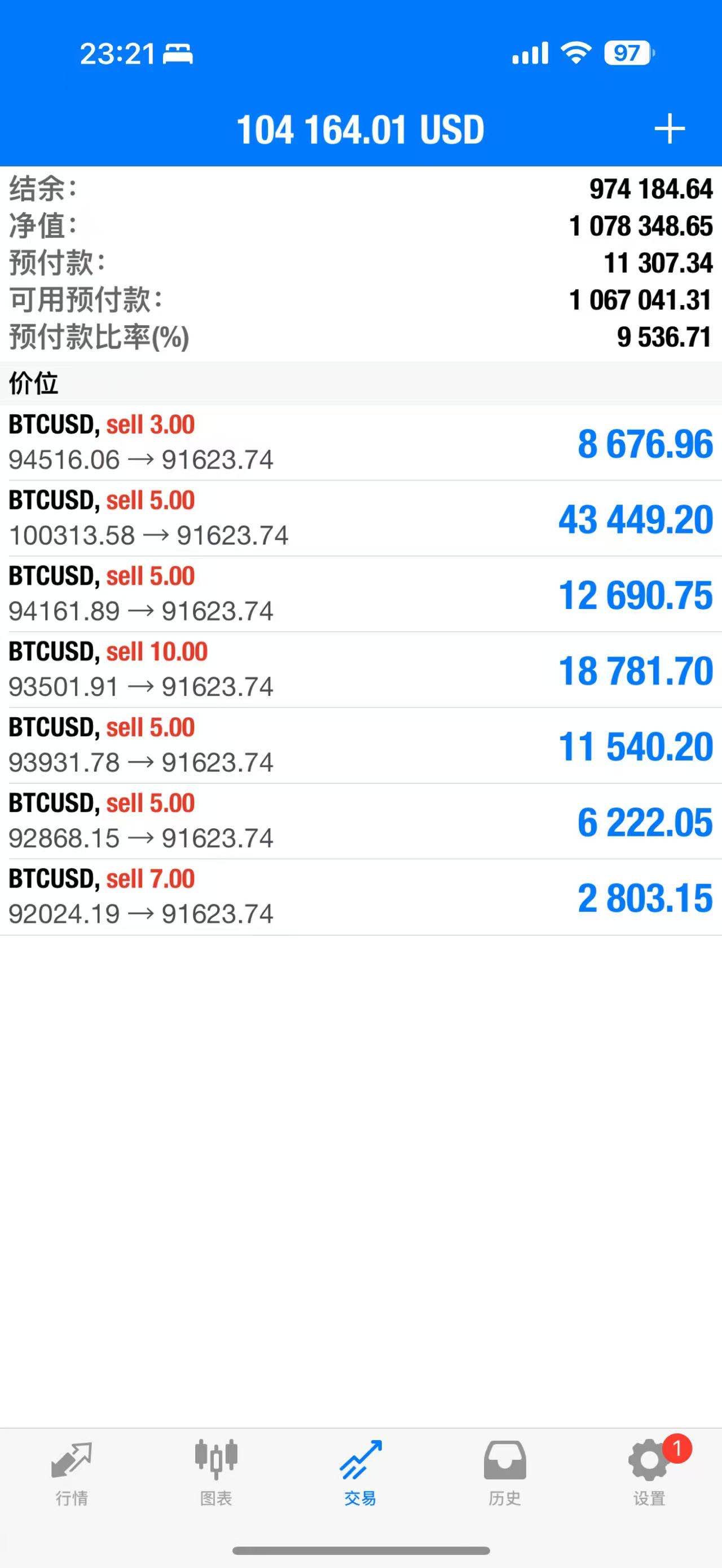Go to the 历史 history tab
Viewport: 722px width, 1568px height.
(505, 1473)
